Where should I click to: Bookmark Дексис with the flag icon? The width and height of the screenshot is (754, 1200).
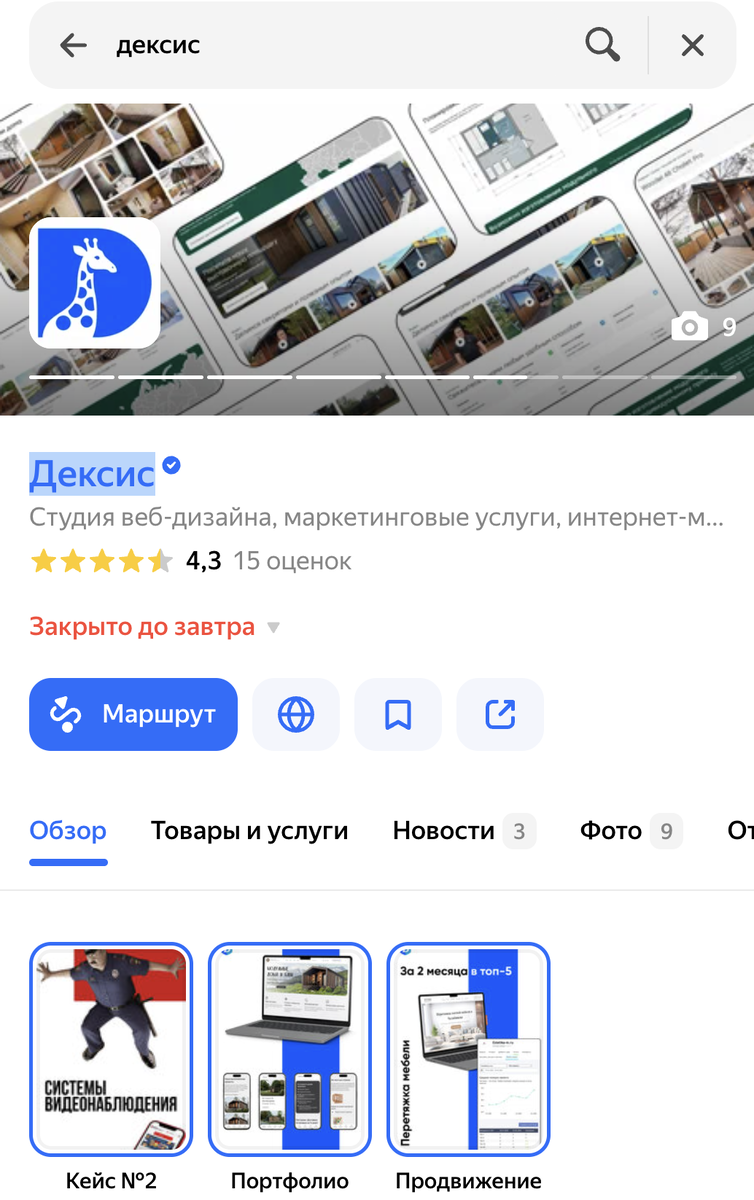398,714
